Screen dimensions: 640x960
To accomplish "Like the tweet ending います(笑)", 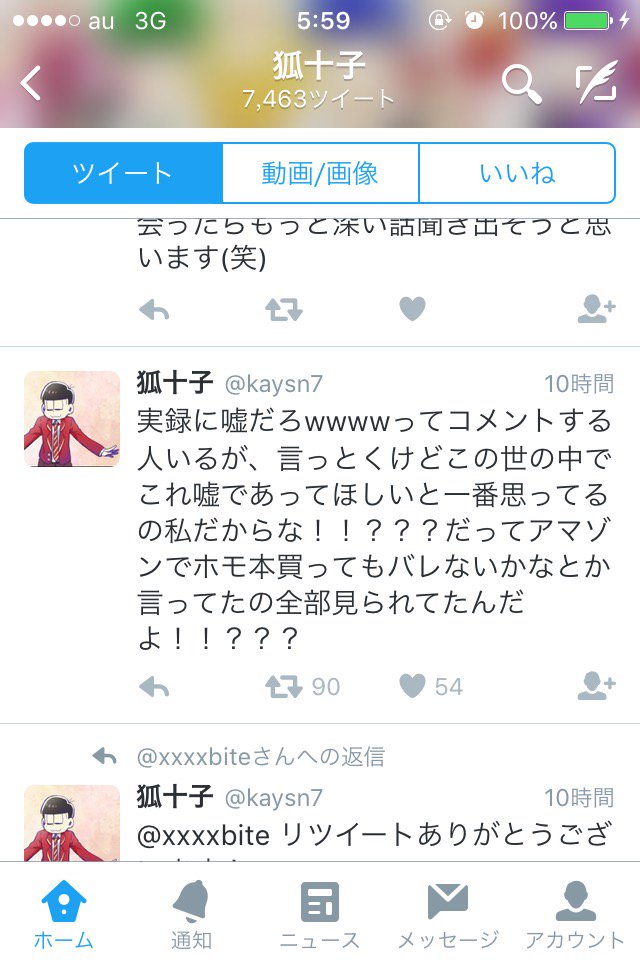I will pos(412,310).
